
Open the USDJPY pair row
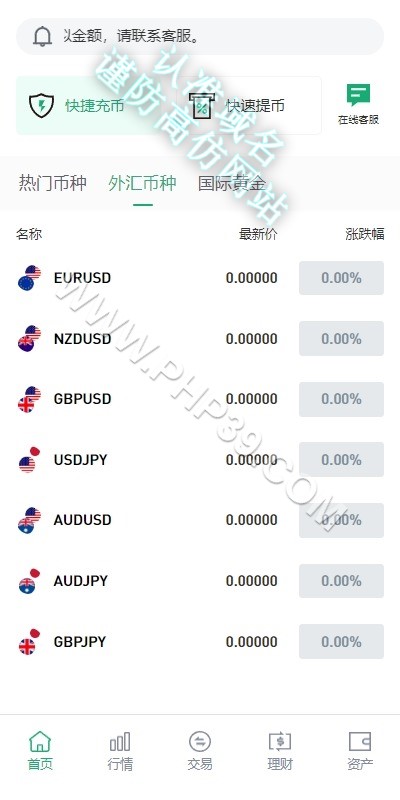point(200,460)
